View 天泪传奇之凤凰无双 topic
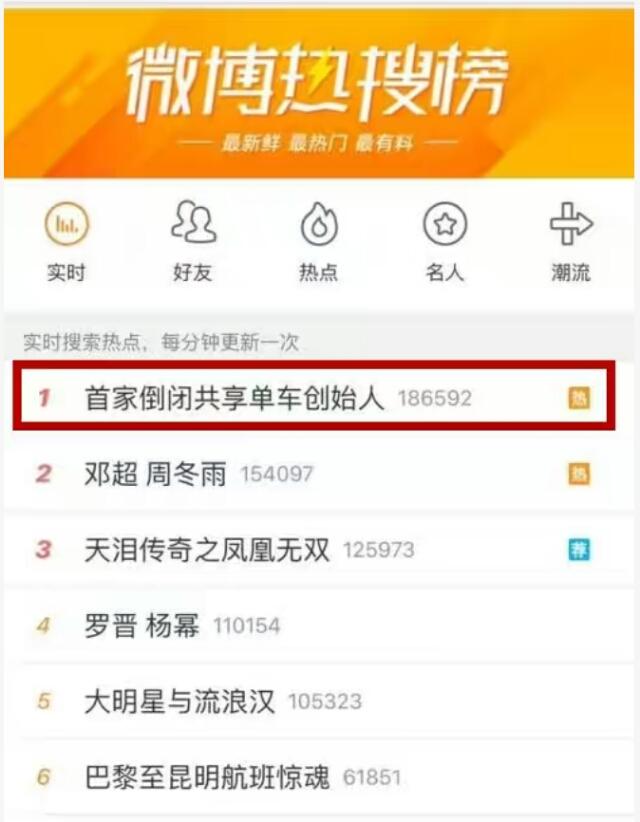This screenshot has height=822, width=640. coord(319,549)
